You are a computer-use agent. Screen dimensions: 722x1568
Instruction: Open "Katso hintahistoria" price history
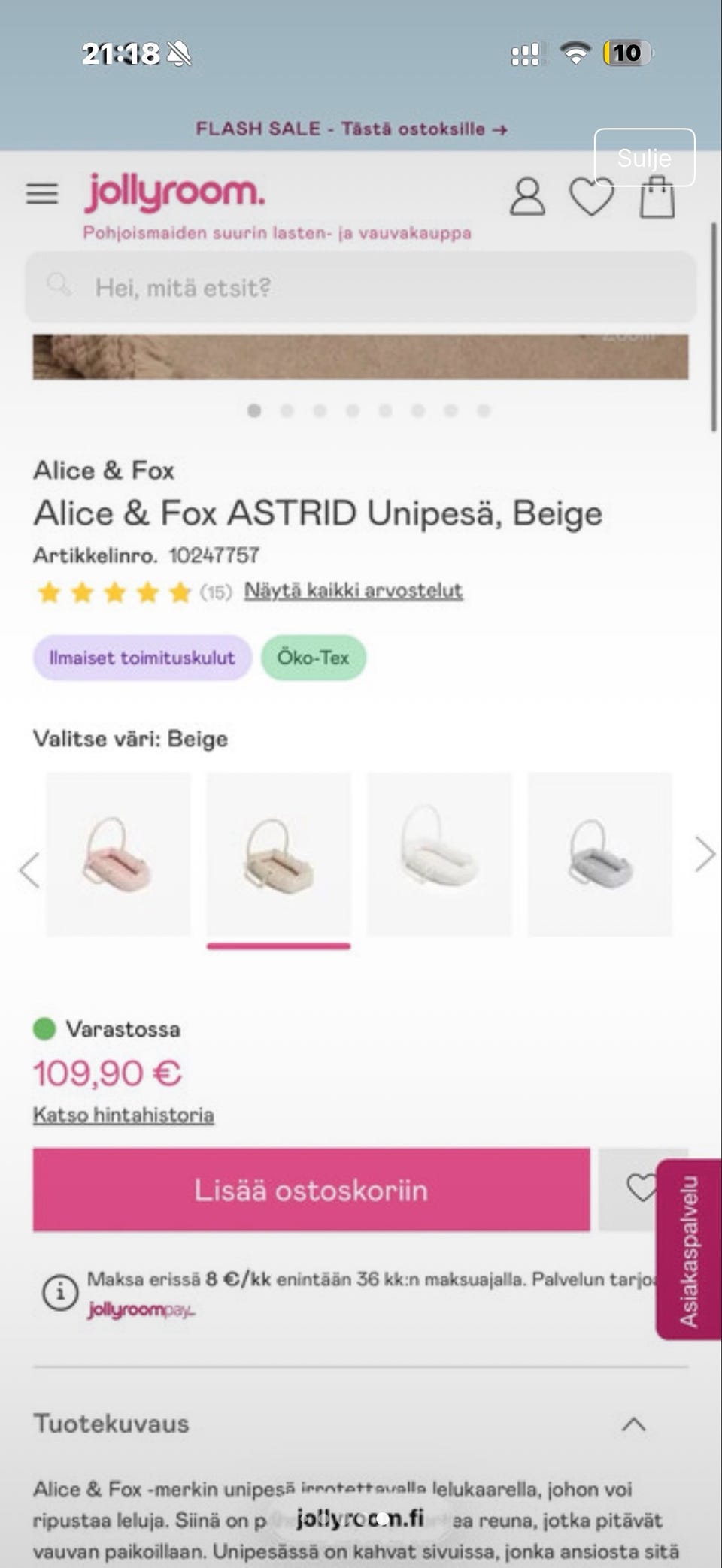(x=123, y=1115)
